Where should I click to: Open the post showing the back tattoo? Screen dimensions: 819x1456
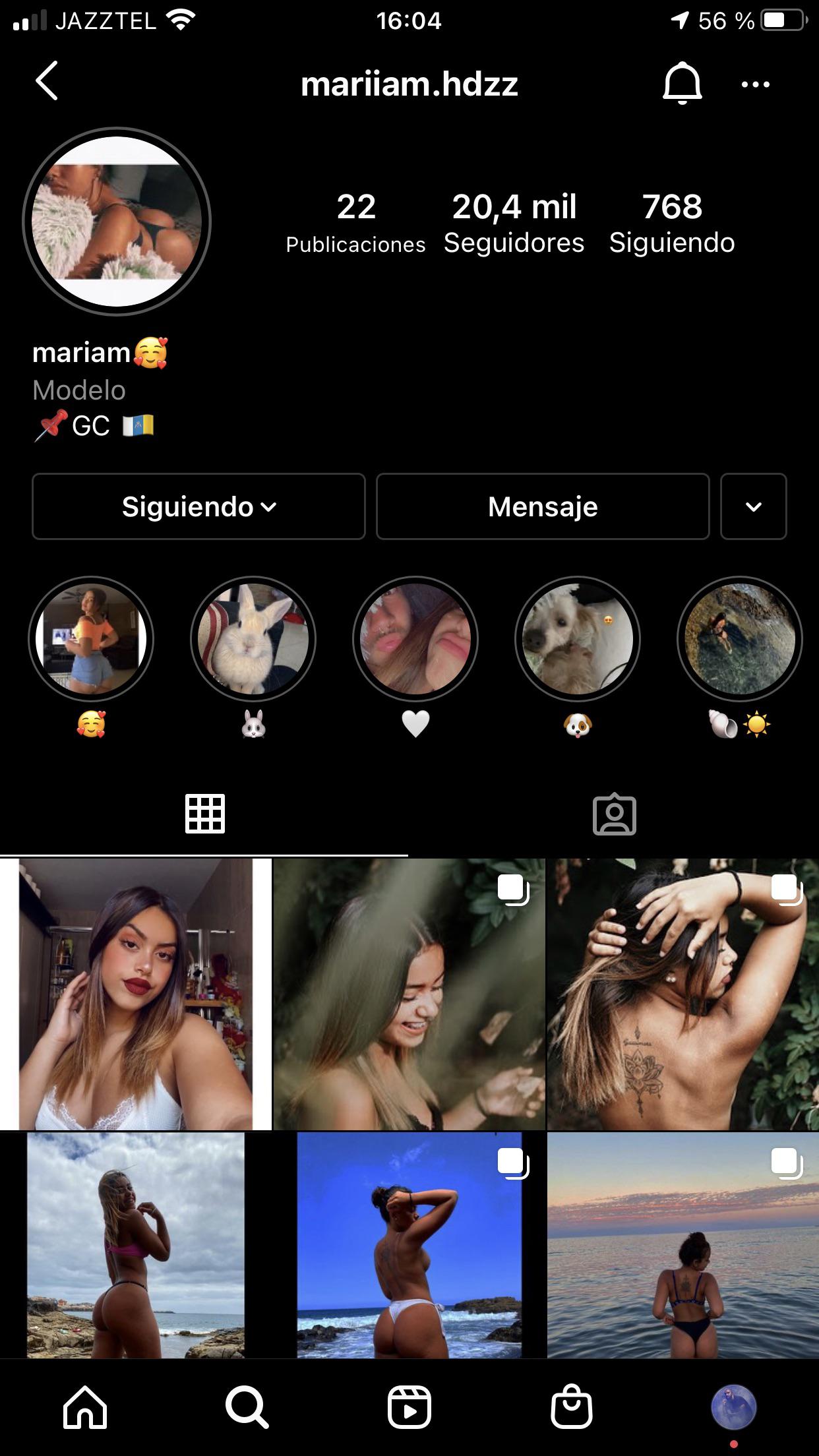point(683,994)
